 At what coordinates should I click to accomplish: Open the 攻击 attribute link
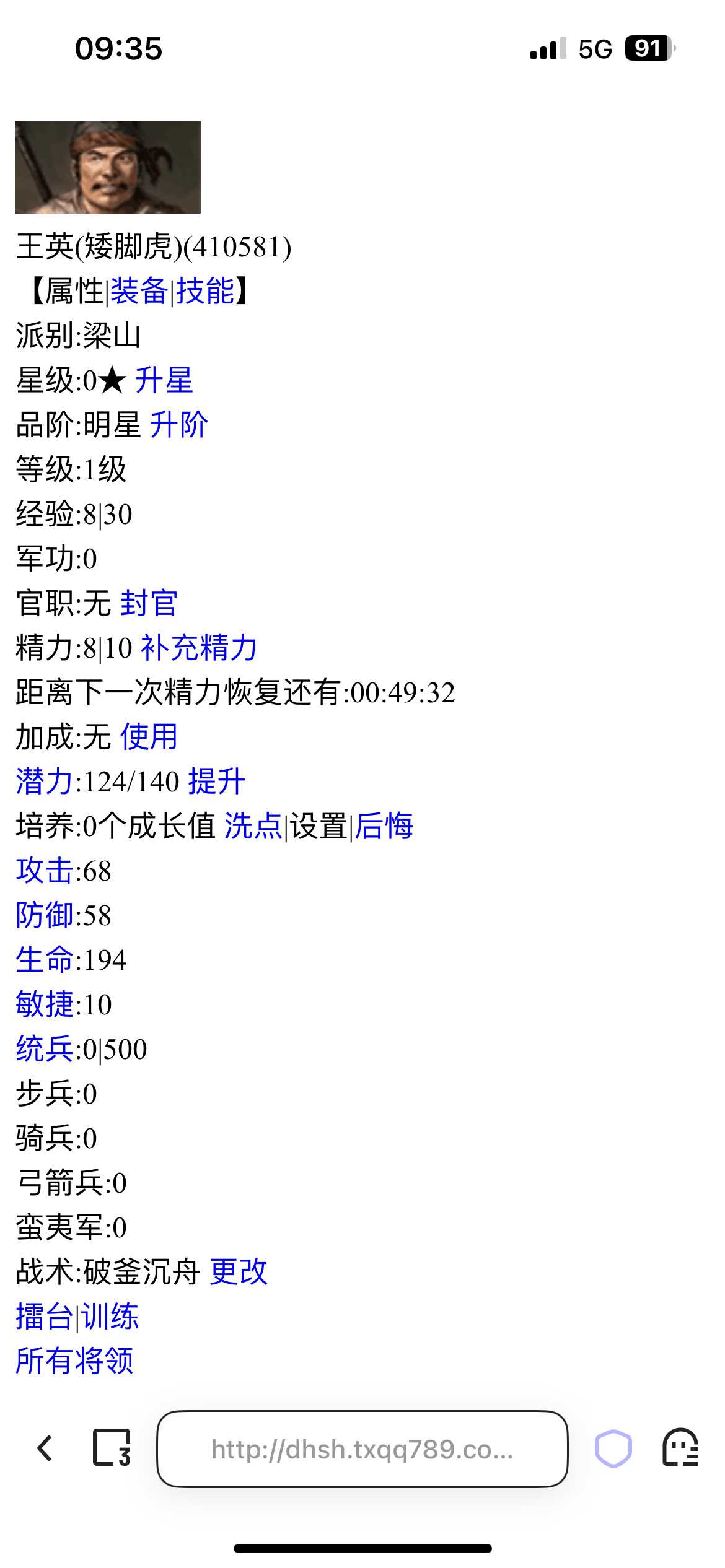45,871
